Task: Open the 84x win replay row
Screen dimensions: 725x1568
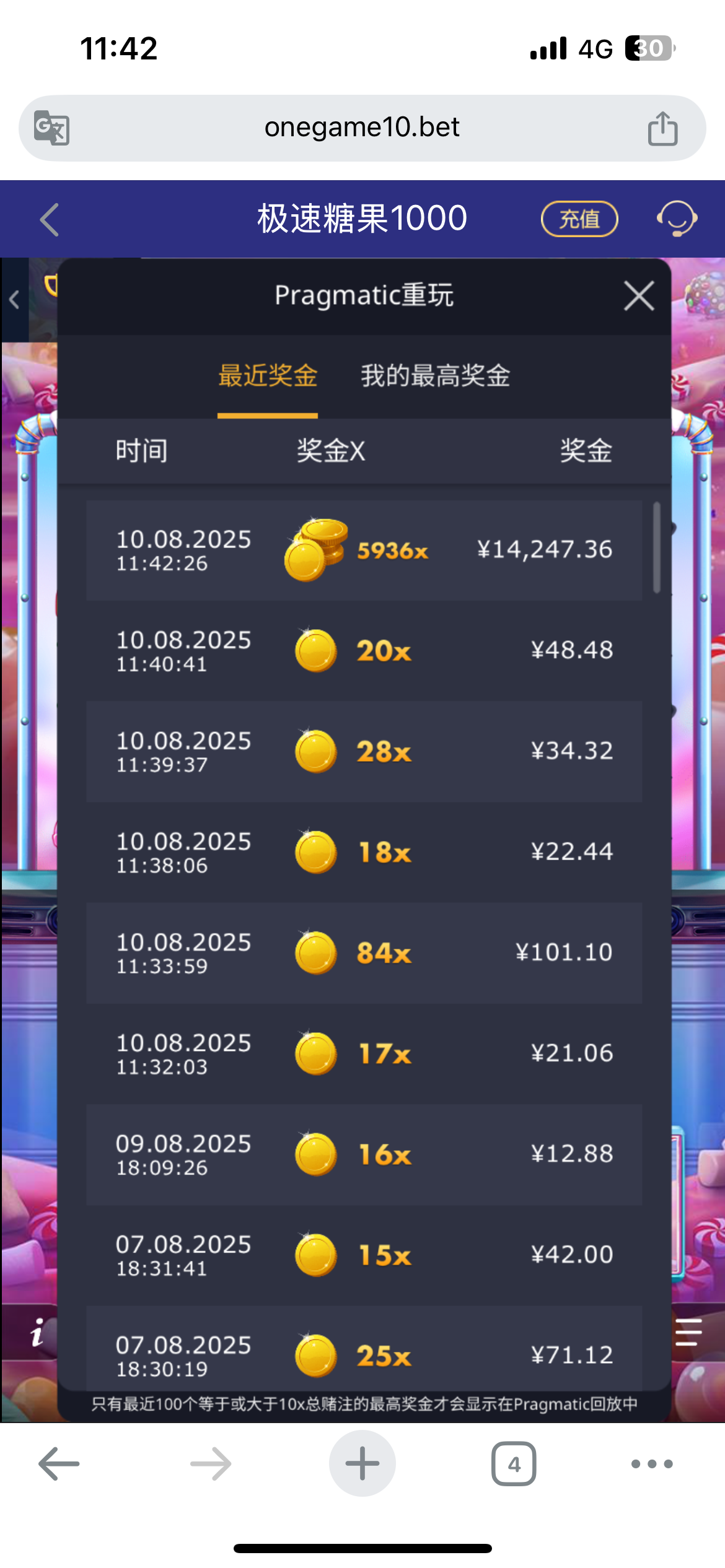Action: point(364,952)
